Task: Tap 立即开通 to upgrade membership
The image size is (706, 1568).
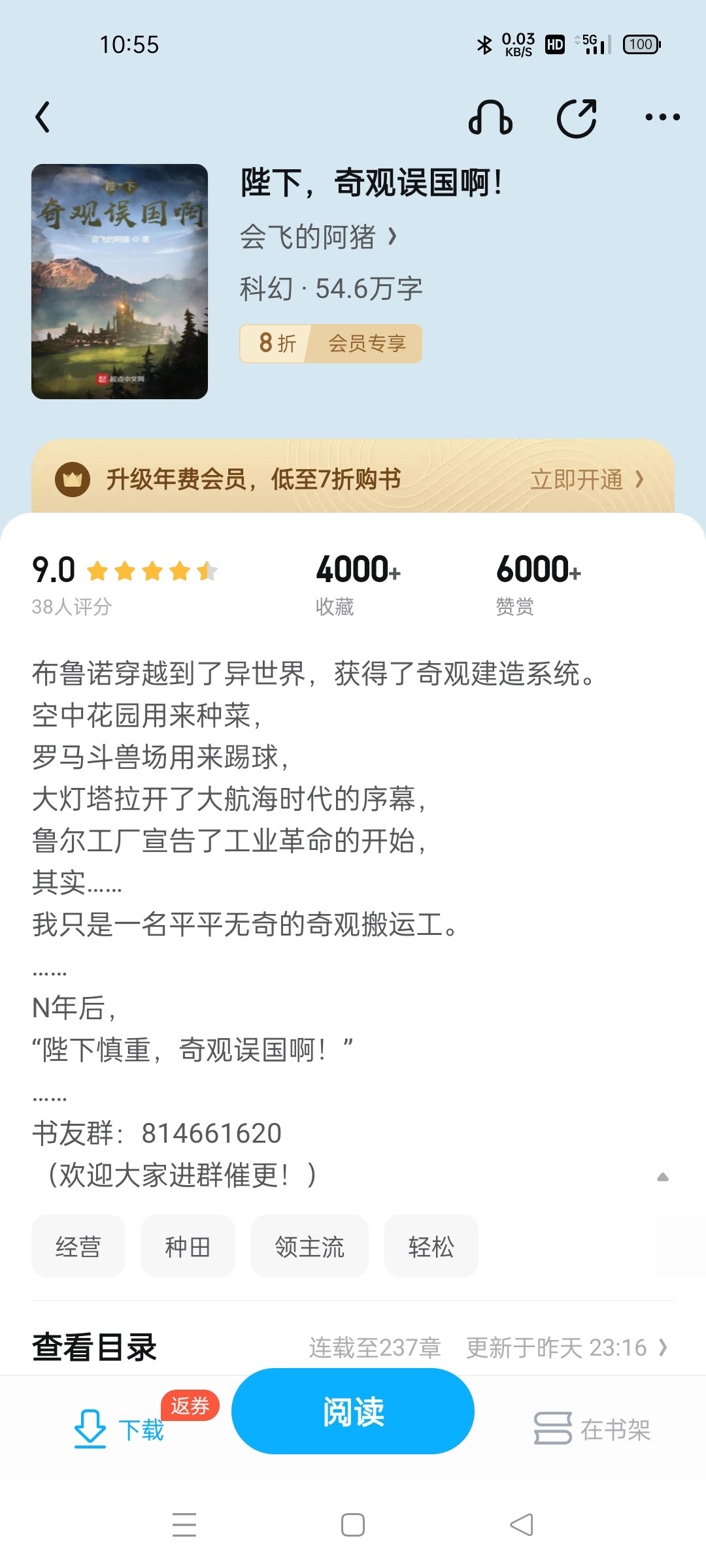Action: pos(586,480)
